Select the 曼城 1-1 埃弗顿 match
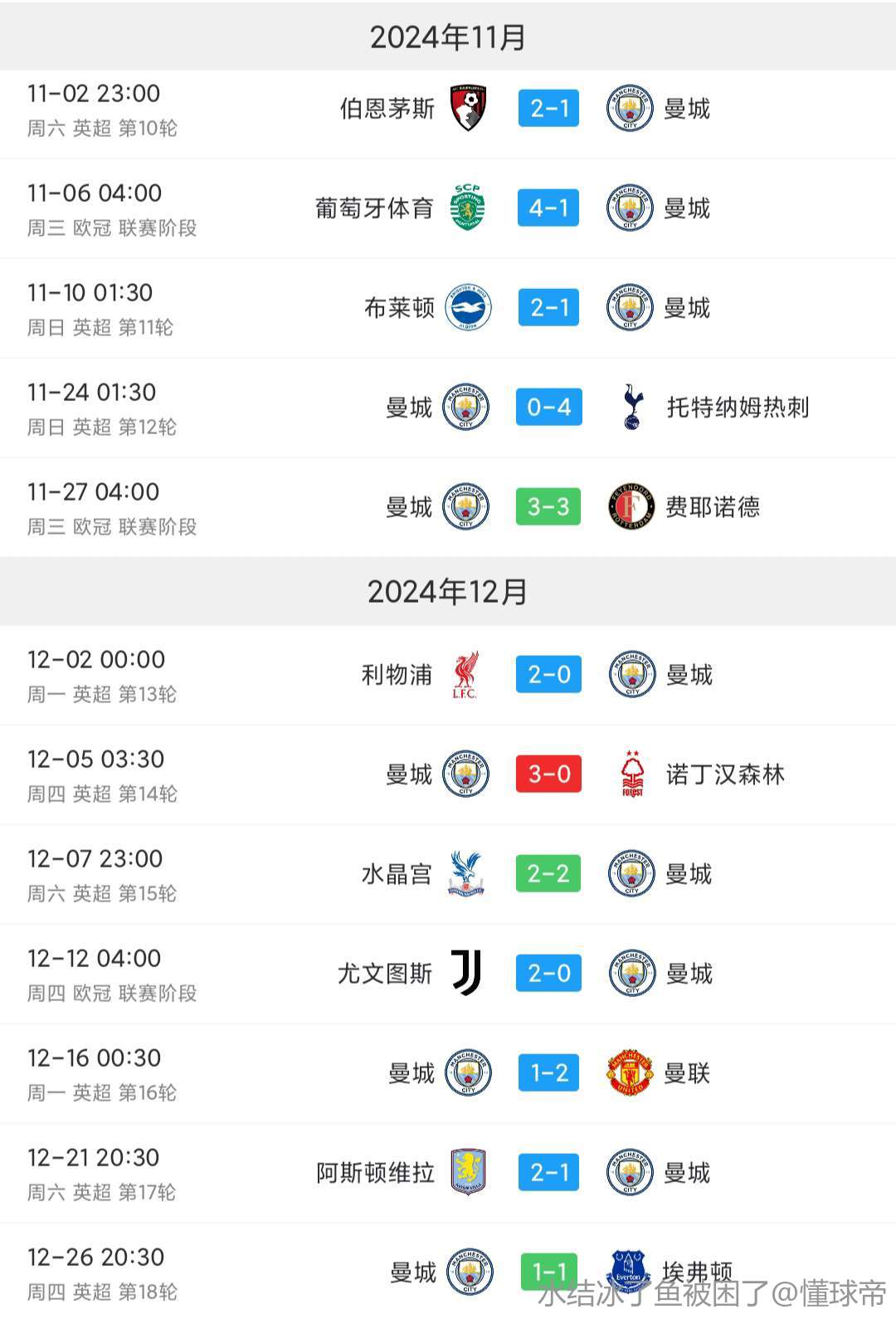896x1319 pixels. [x=548, y=1272]
